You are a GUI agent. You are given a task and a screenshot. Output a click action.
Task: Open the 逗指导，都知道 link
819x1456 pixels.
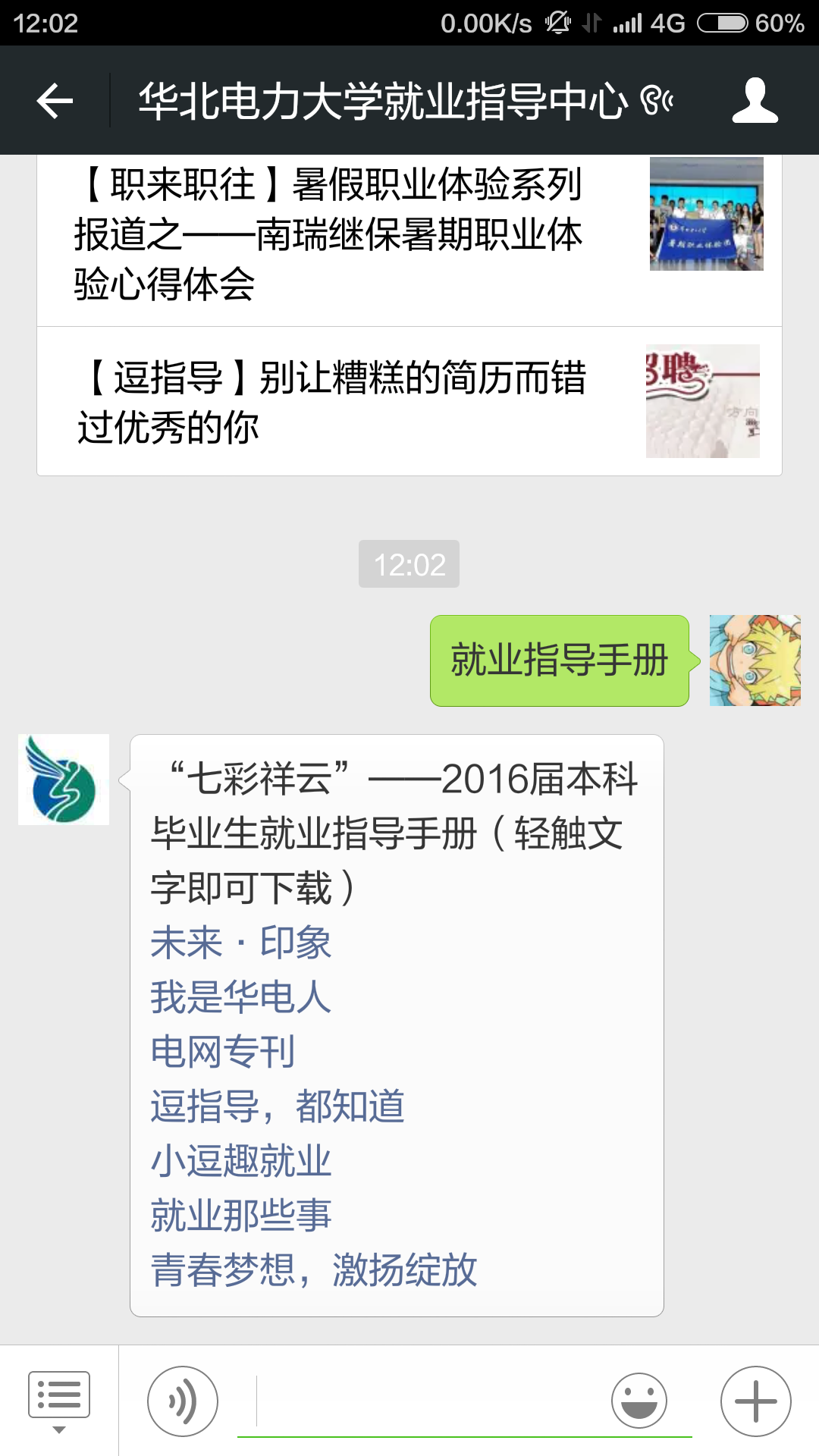pos(277,1106)
